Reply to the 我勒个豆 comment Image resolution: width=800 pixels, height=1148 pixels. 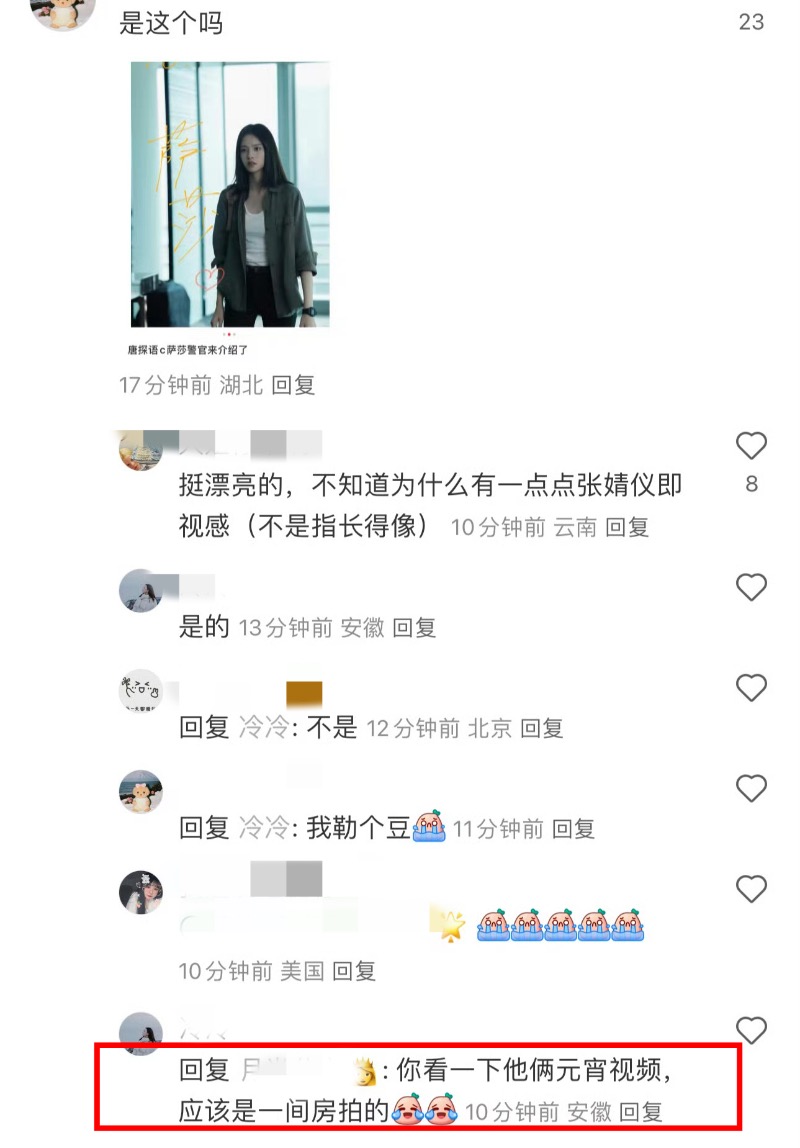[x=573, y=828]
